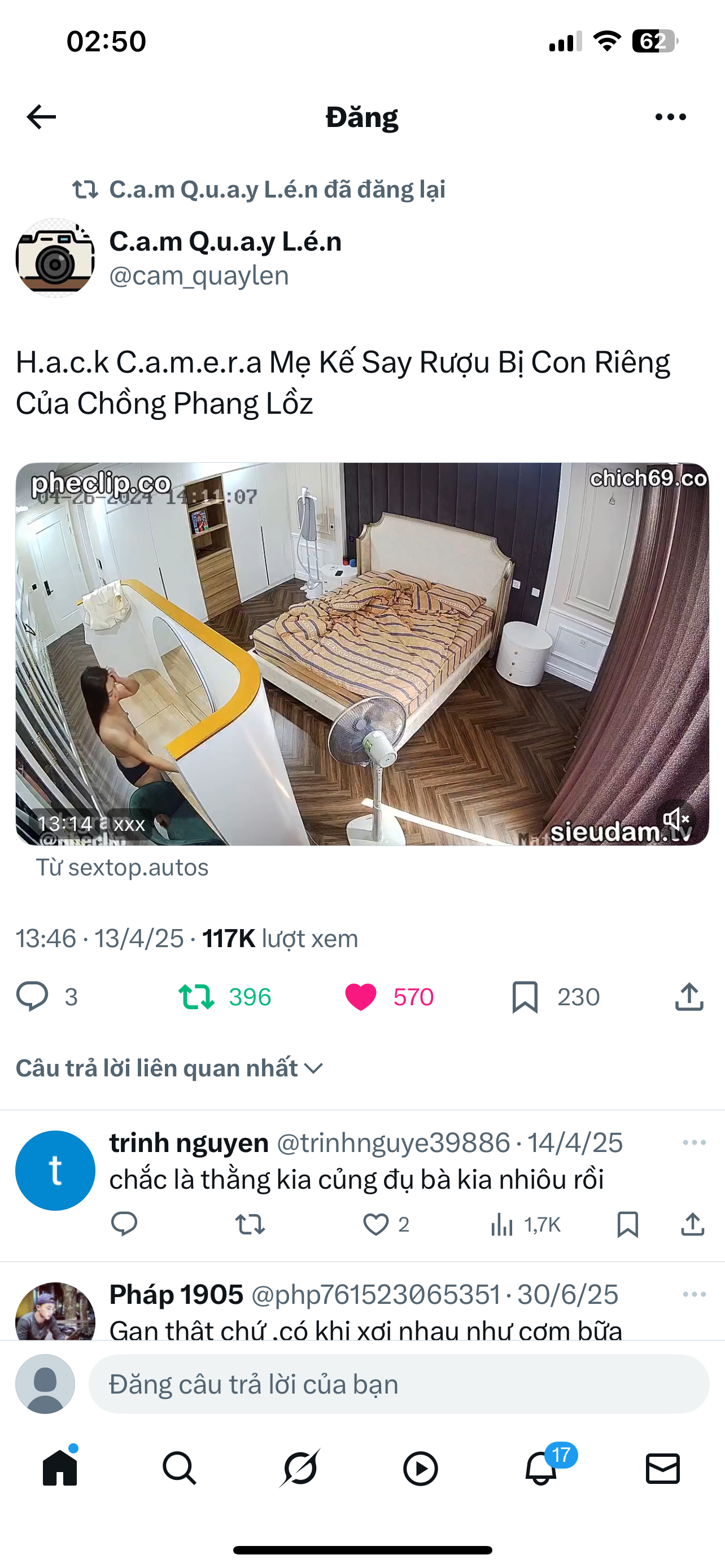
Task: Open the video tab in bottom bar
Action: [x=420, y=1469]
